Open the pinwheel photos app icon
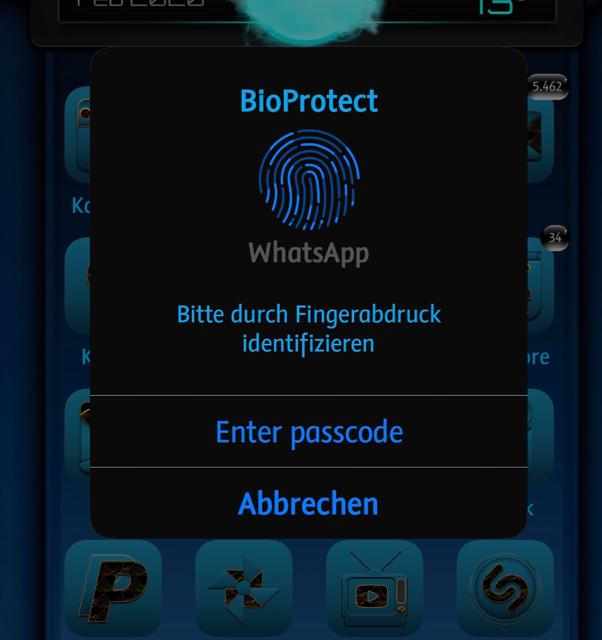602x640 pixels. (243, 588)
